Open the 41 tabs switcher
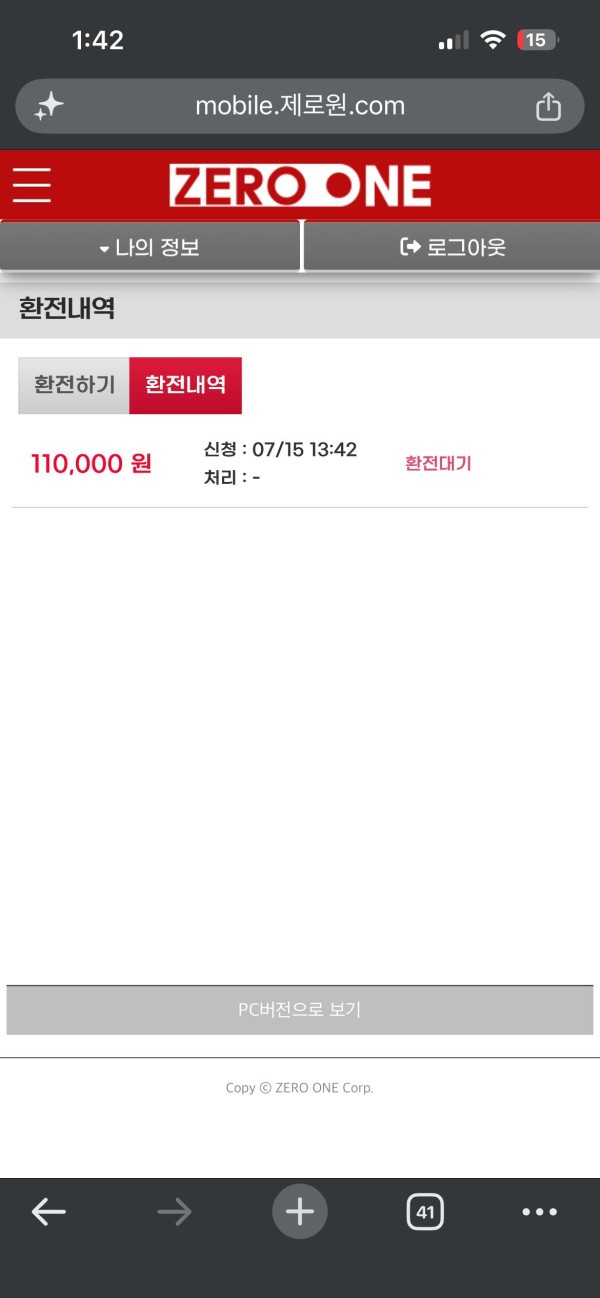600x1298 pixels. [425, 1212]
